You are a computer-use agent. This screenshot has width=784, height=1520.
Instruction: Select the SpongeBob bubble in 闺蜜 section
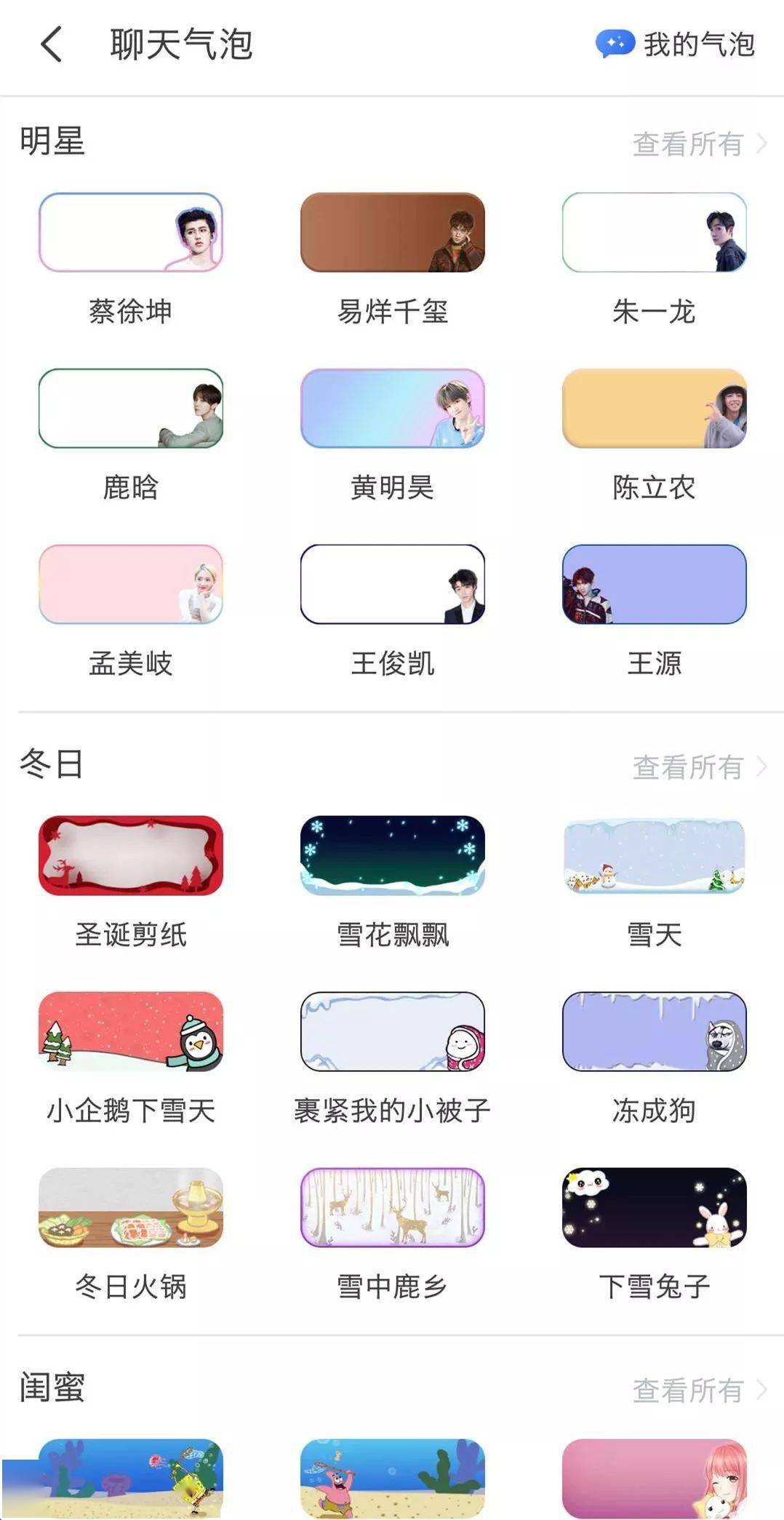[x=129, y=1476]
